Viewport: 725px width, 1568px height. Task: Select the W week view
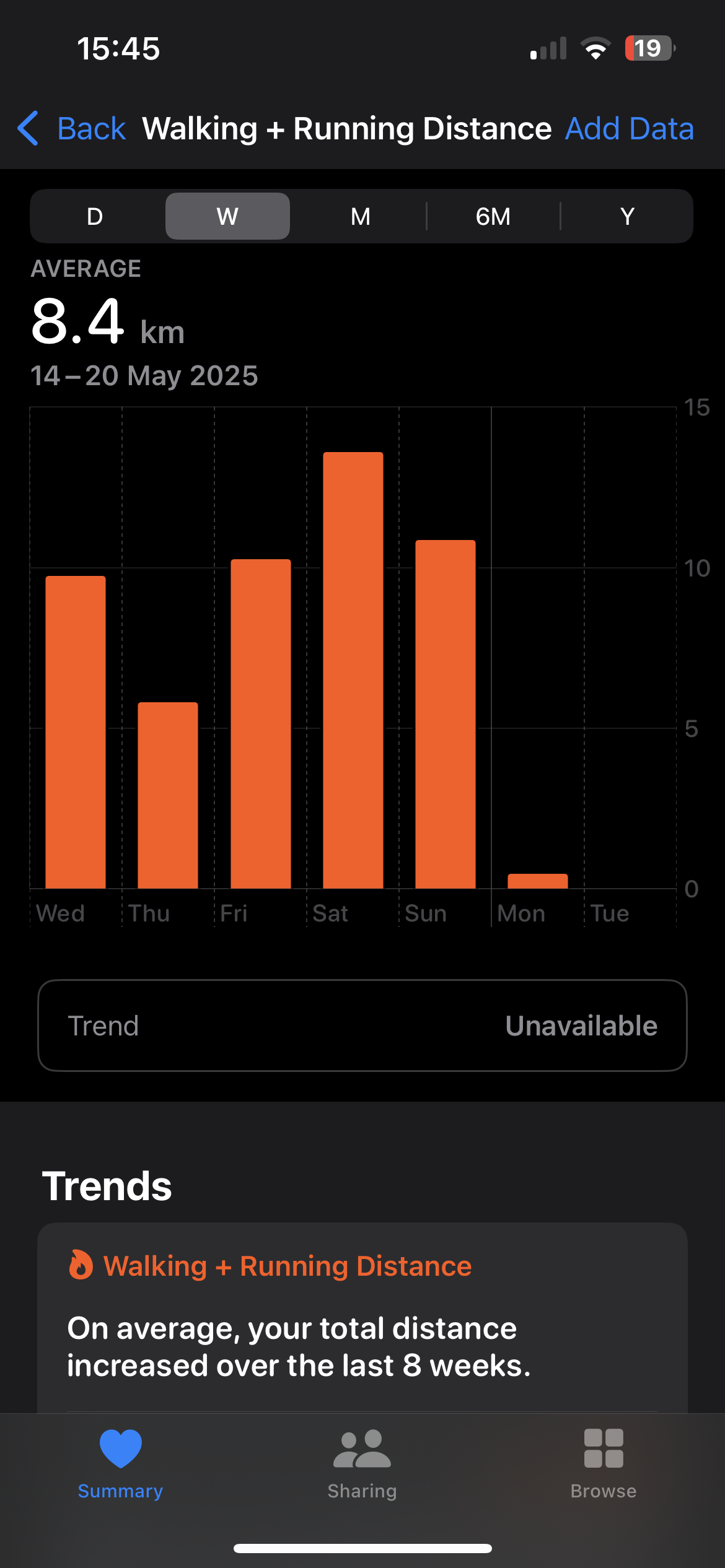(x=227, y=216)
